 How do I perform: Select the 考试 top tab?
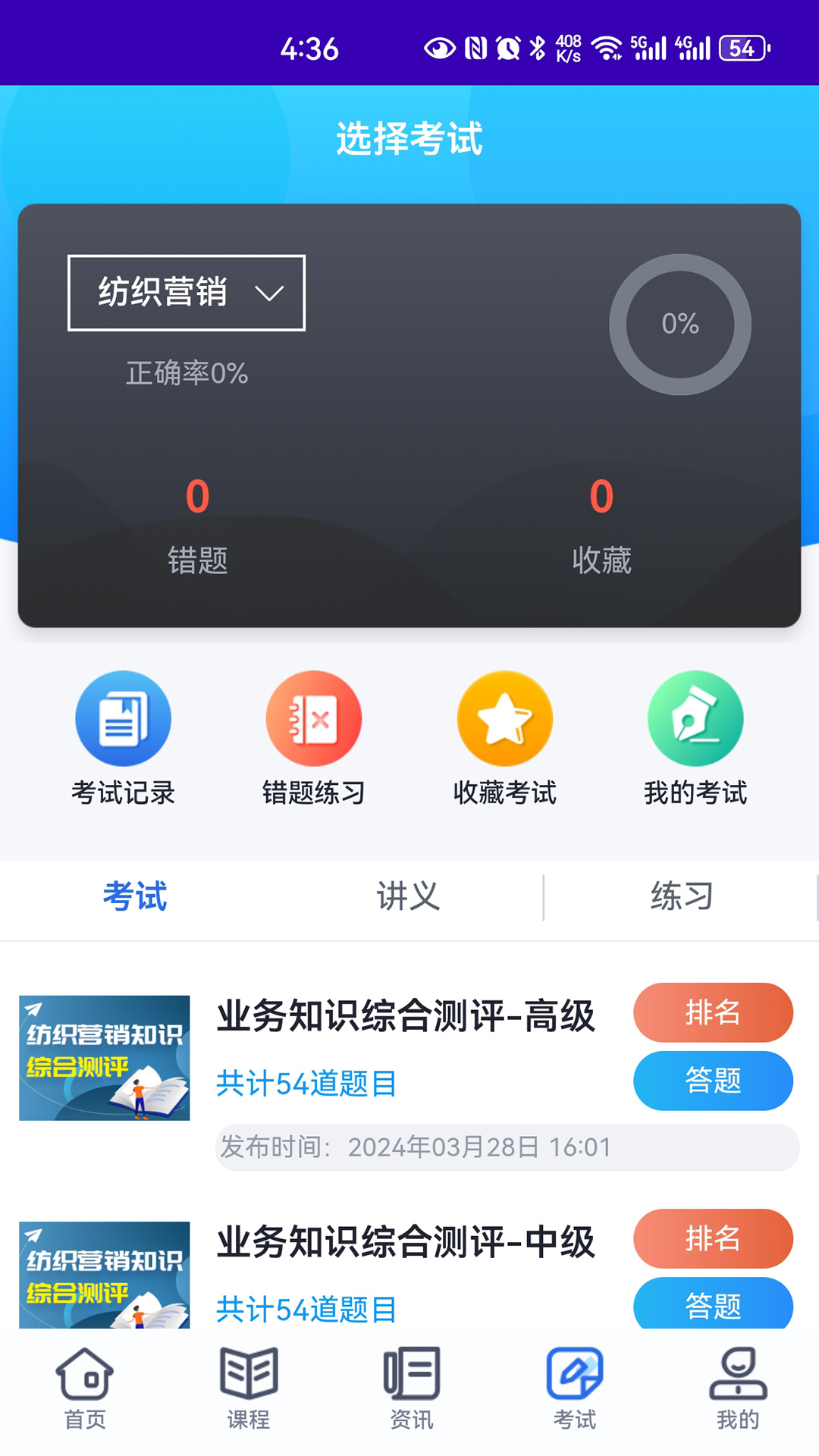[135, 897]
